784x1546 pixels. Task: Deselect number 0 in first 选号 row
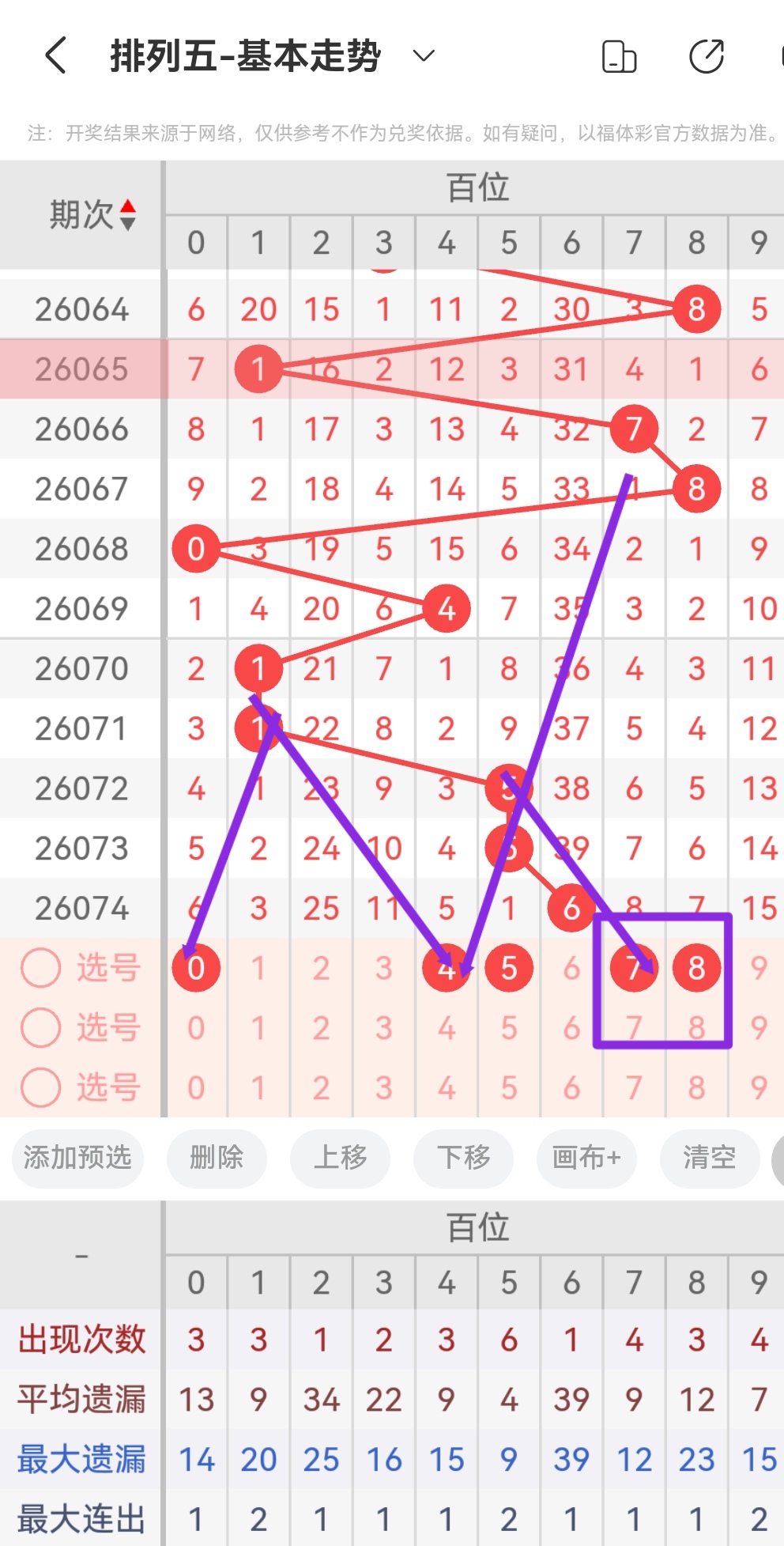click(196, 968)
